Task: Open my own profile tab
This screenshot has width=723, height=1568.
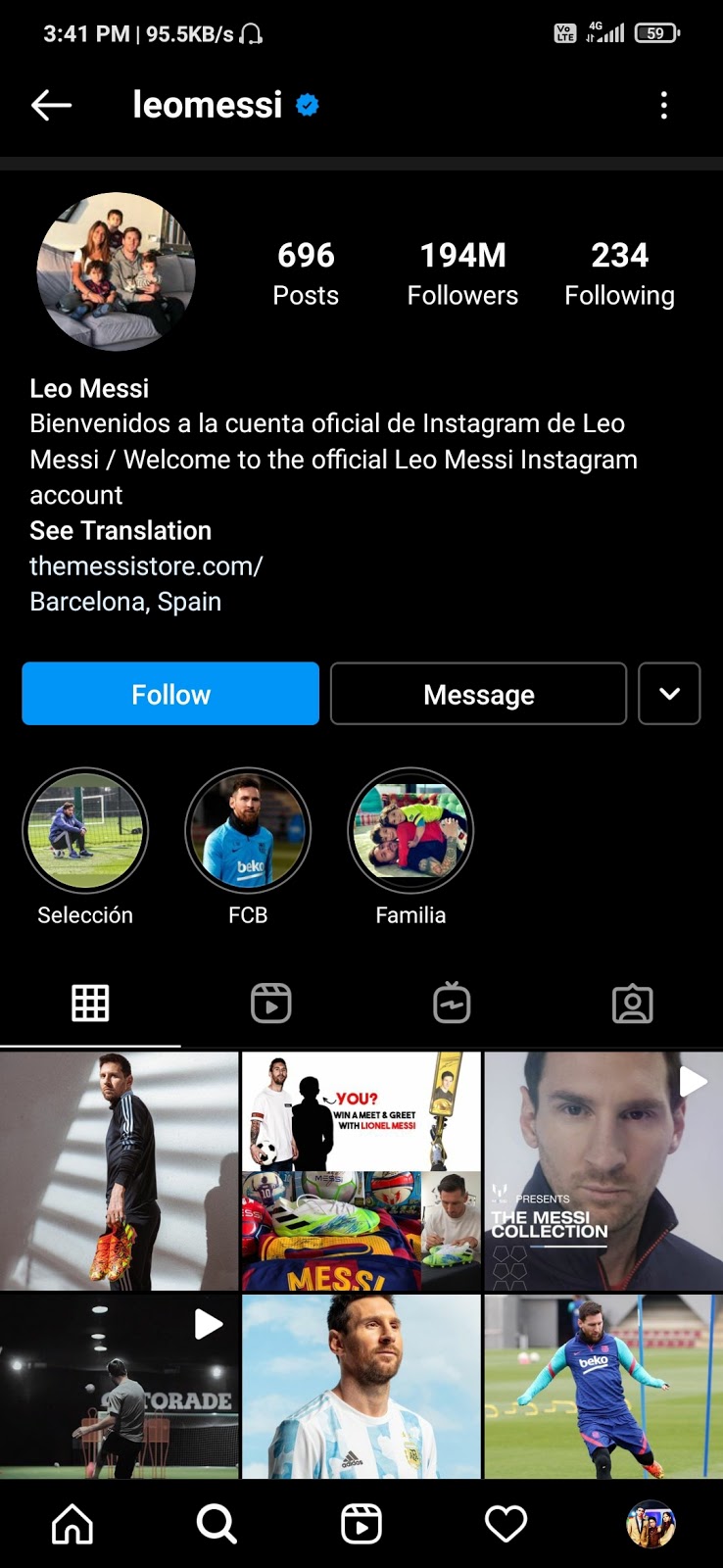Action: click(x=651, y=1524)
